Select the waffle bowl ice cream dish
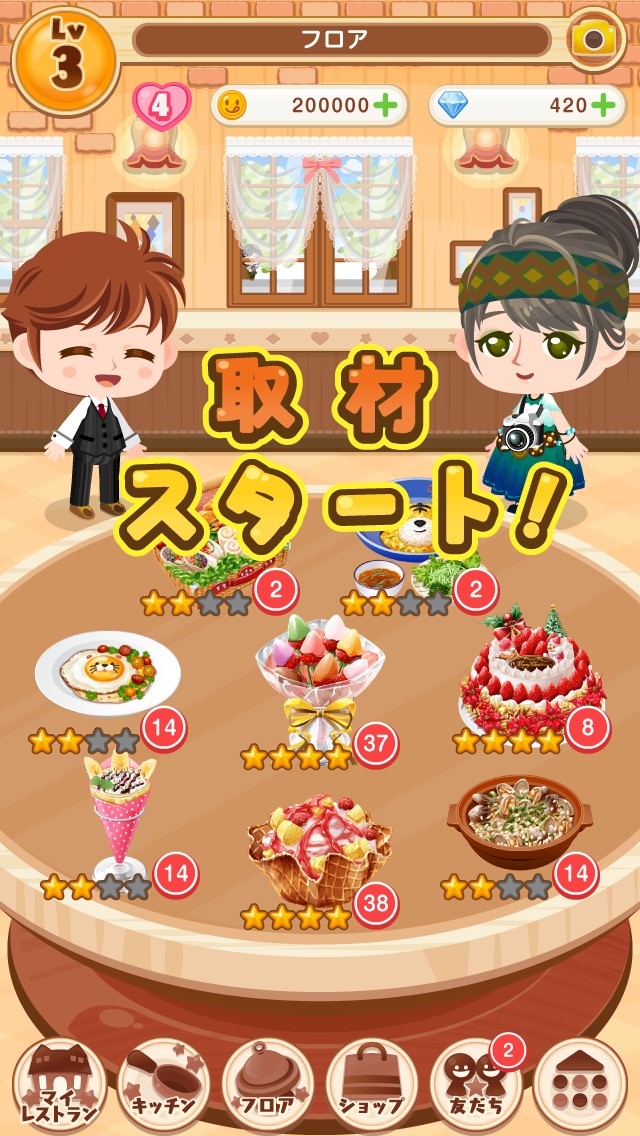This screenshot has height=1136, width=640. pos(320,846)
